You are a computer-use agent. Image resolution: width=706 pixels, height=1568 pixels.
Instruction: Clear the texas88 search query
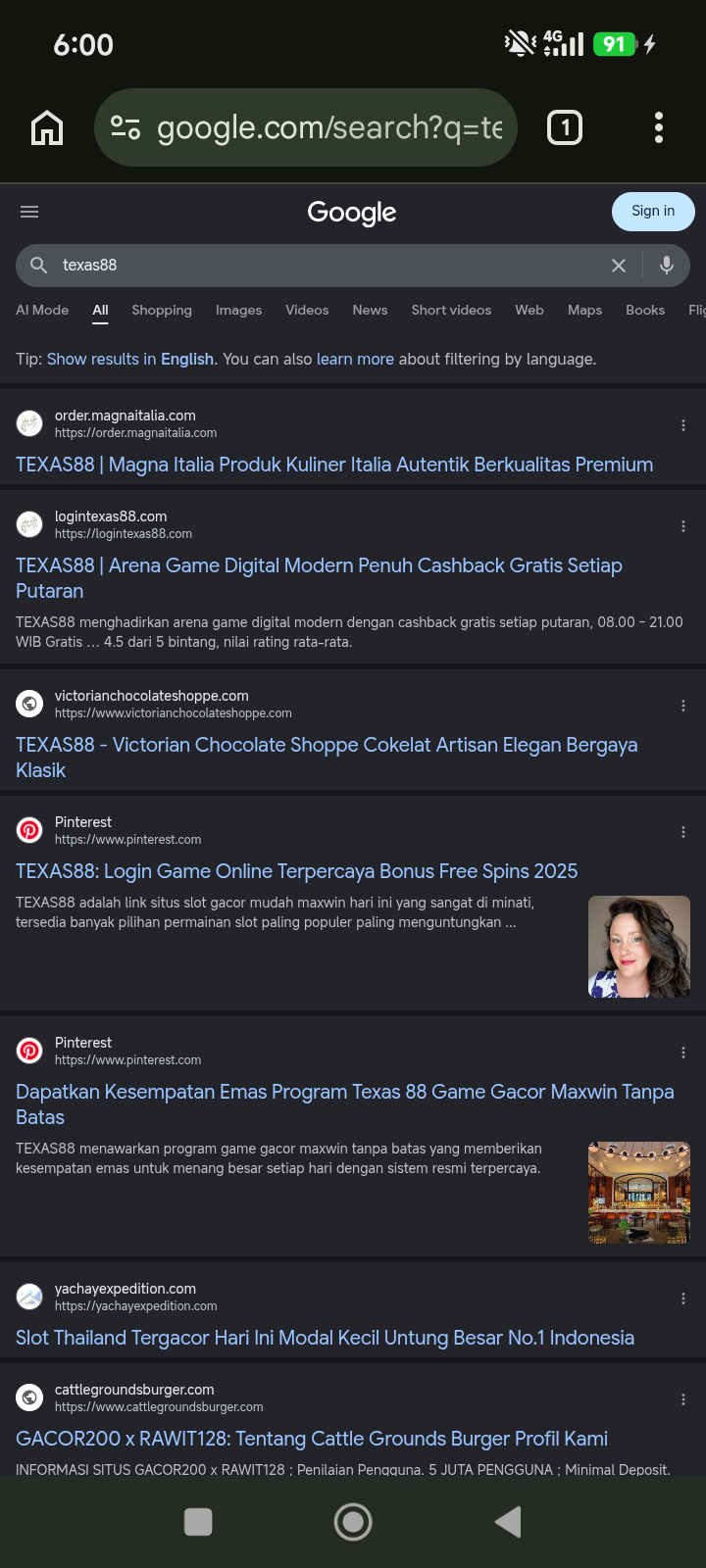[x=619, y=266]
